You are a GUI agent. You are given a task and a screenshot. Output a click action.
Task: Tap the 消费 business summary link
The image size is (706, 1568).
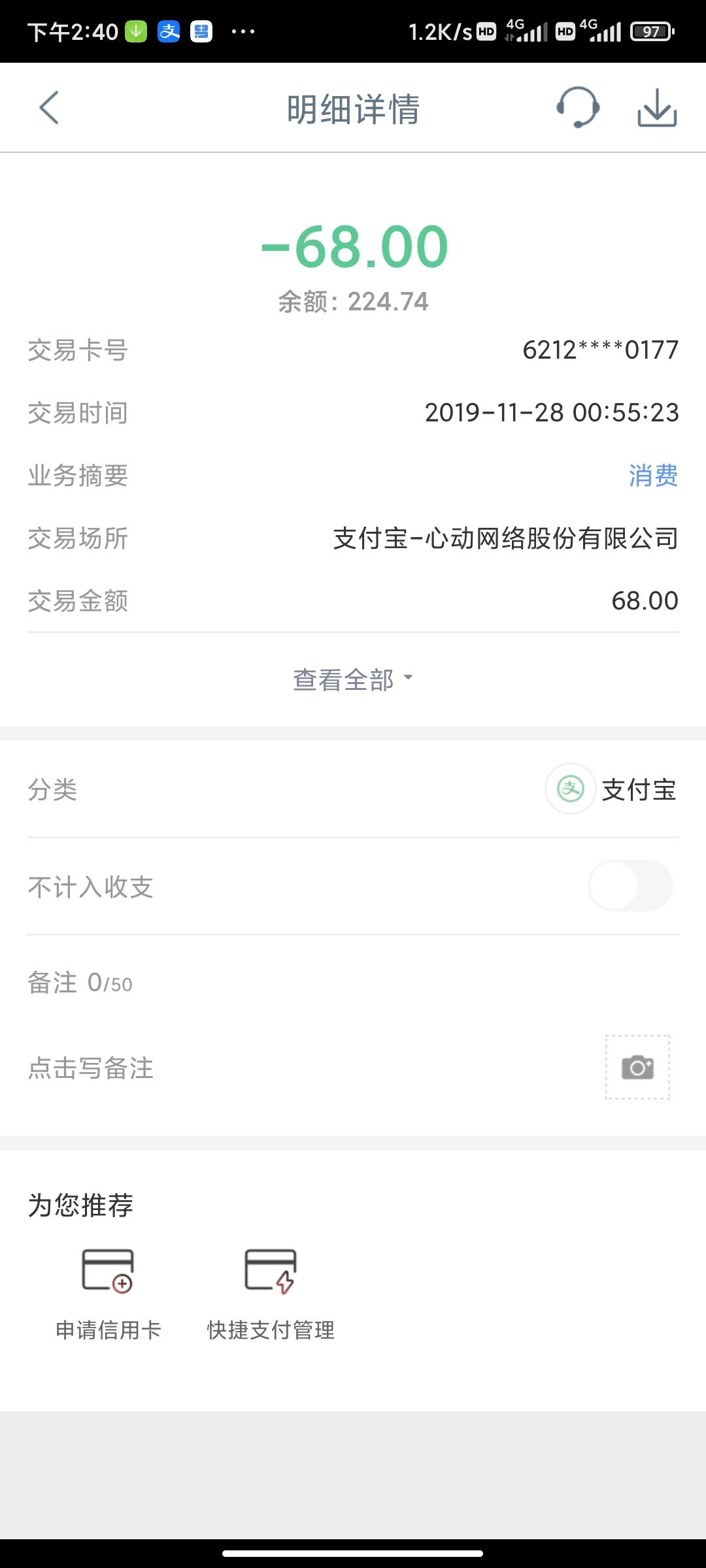[x=653, y=476]
